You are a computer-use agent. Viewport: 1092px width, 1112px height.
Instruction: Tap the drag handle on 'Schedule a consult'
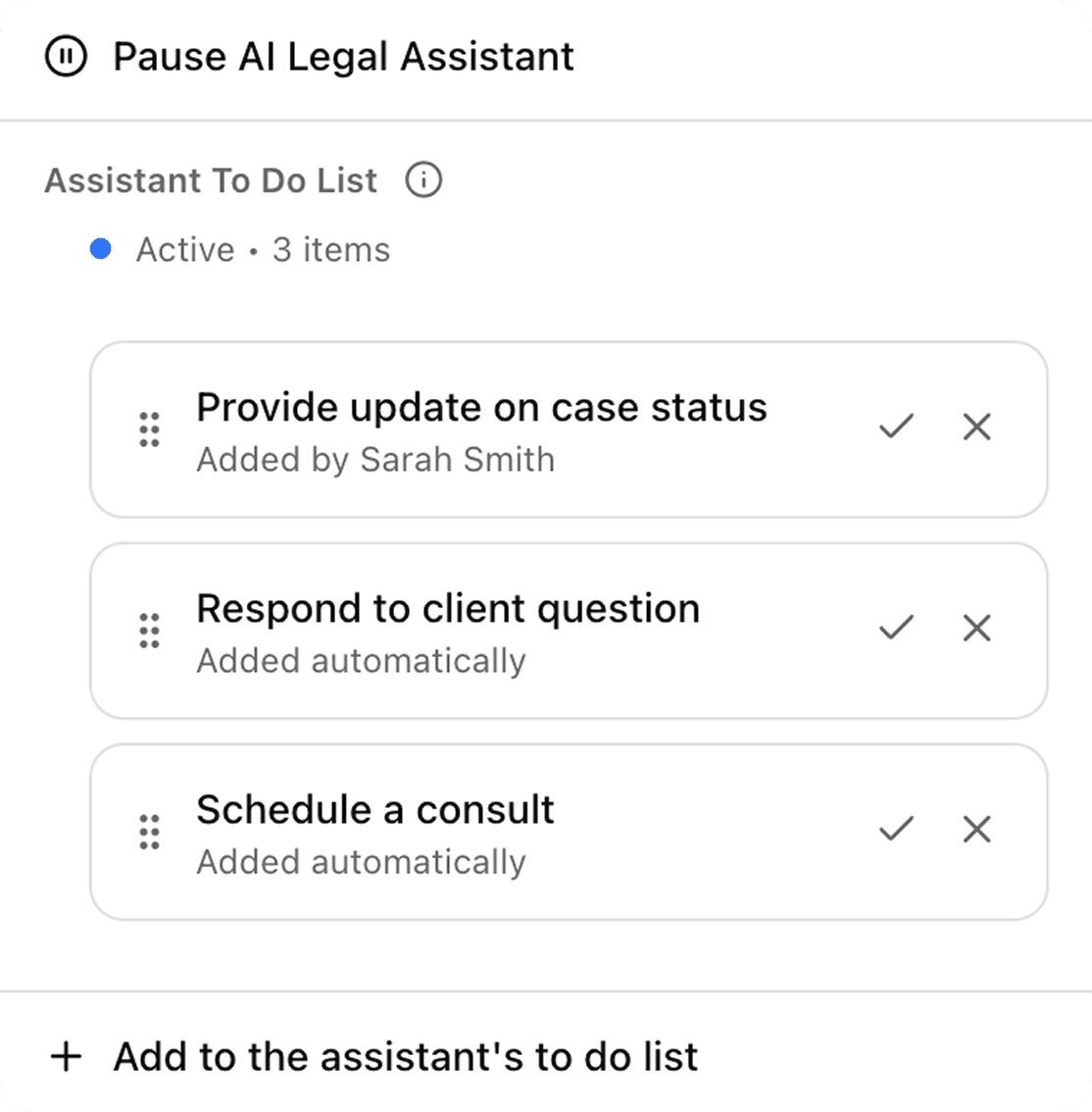(149, 832)
